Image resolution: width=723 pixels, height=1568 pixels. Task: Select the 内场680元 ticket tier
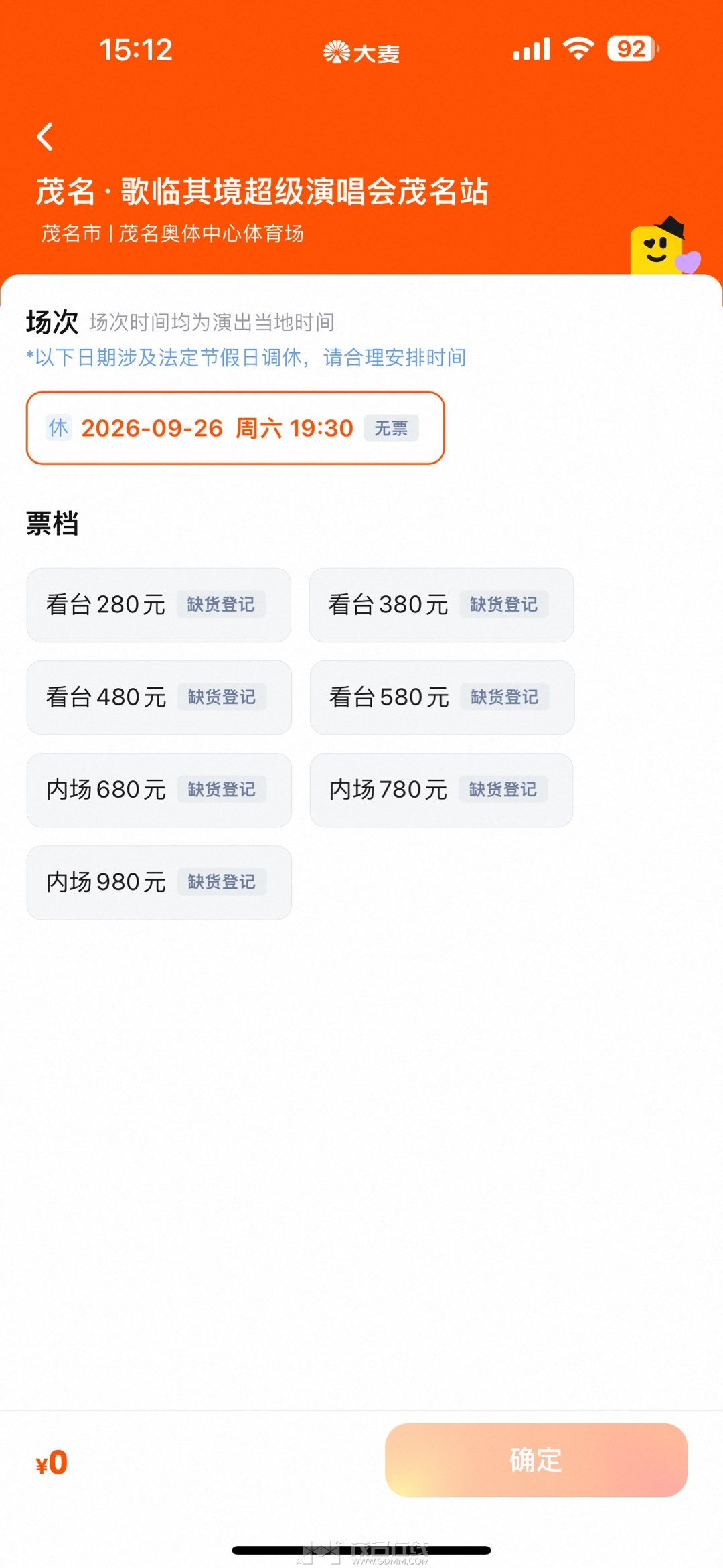point(159,790)
